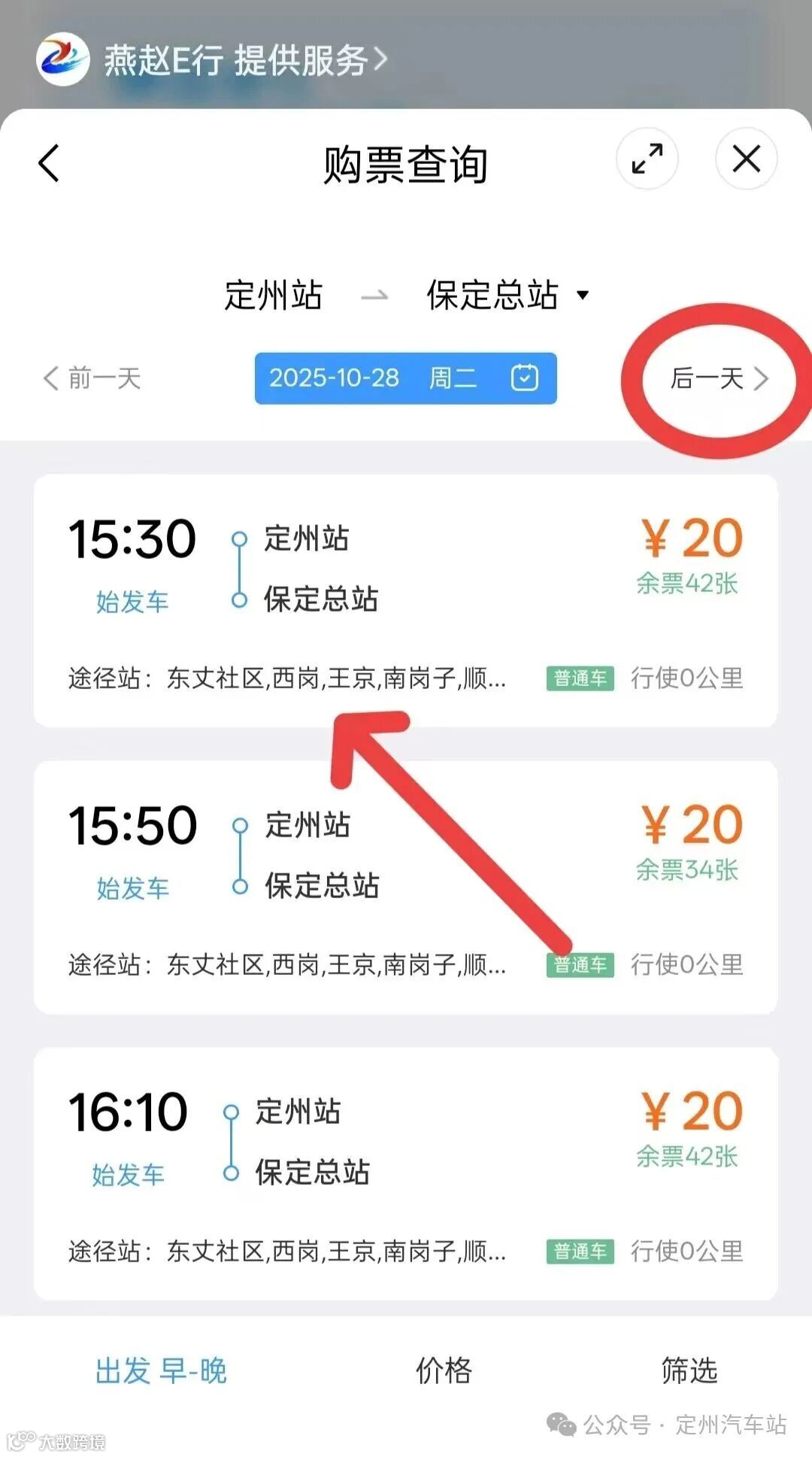Open the 筛选 filter options

(686, 1370)
